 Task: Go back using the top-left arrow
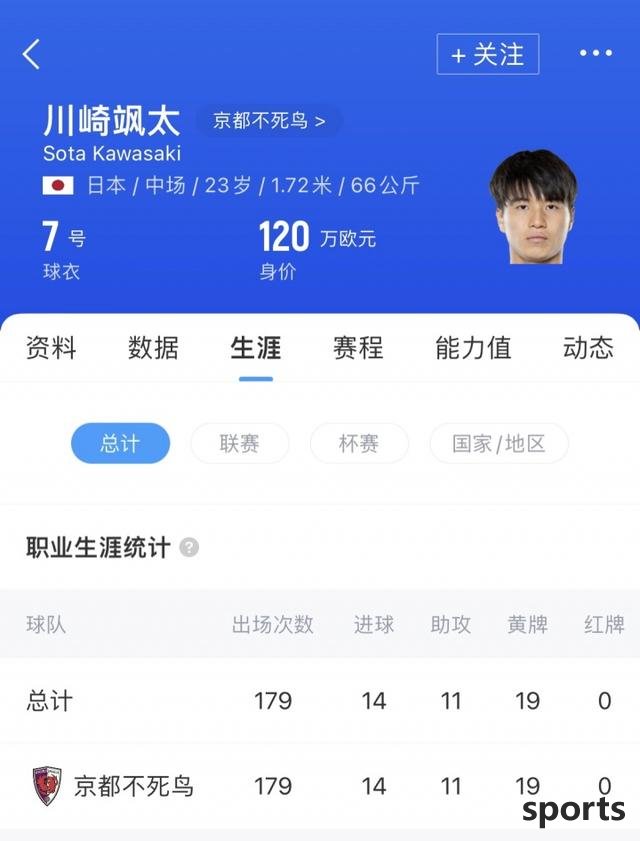pyautogui.click(x=32, y=54)
